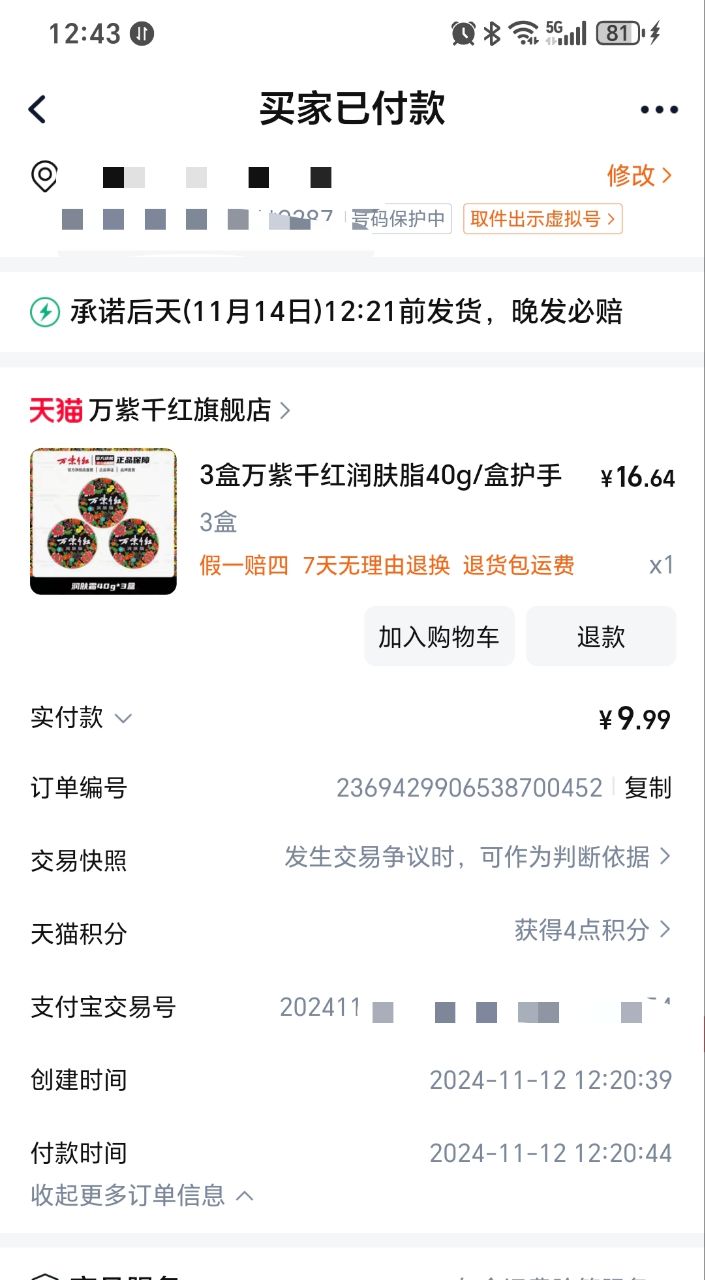Collapse details via 收起更多订单信息
Viewport: 705px width, 1280px height.
[x=142, y=1195]
